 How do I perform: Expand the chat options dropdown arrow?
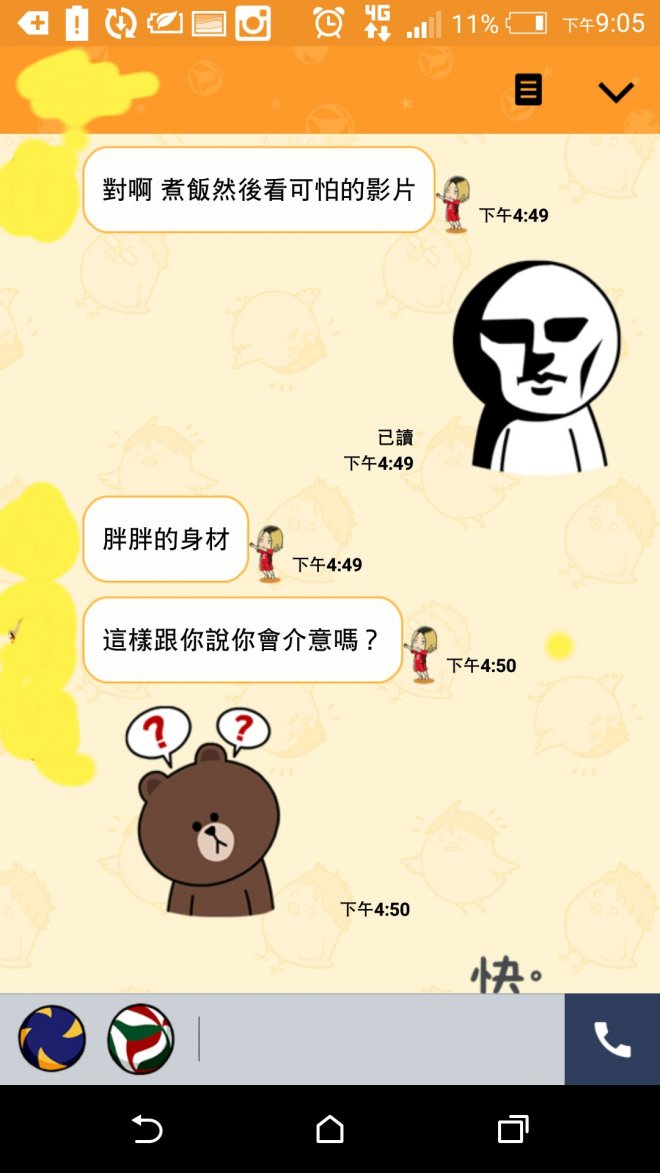coord(615,92)
